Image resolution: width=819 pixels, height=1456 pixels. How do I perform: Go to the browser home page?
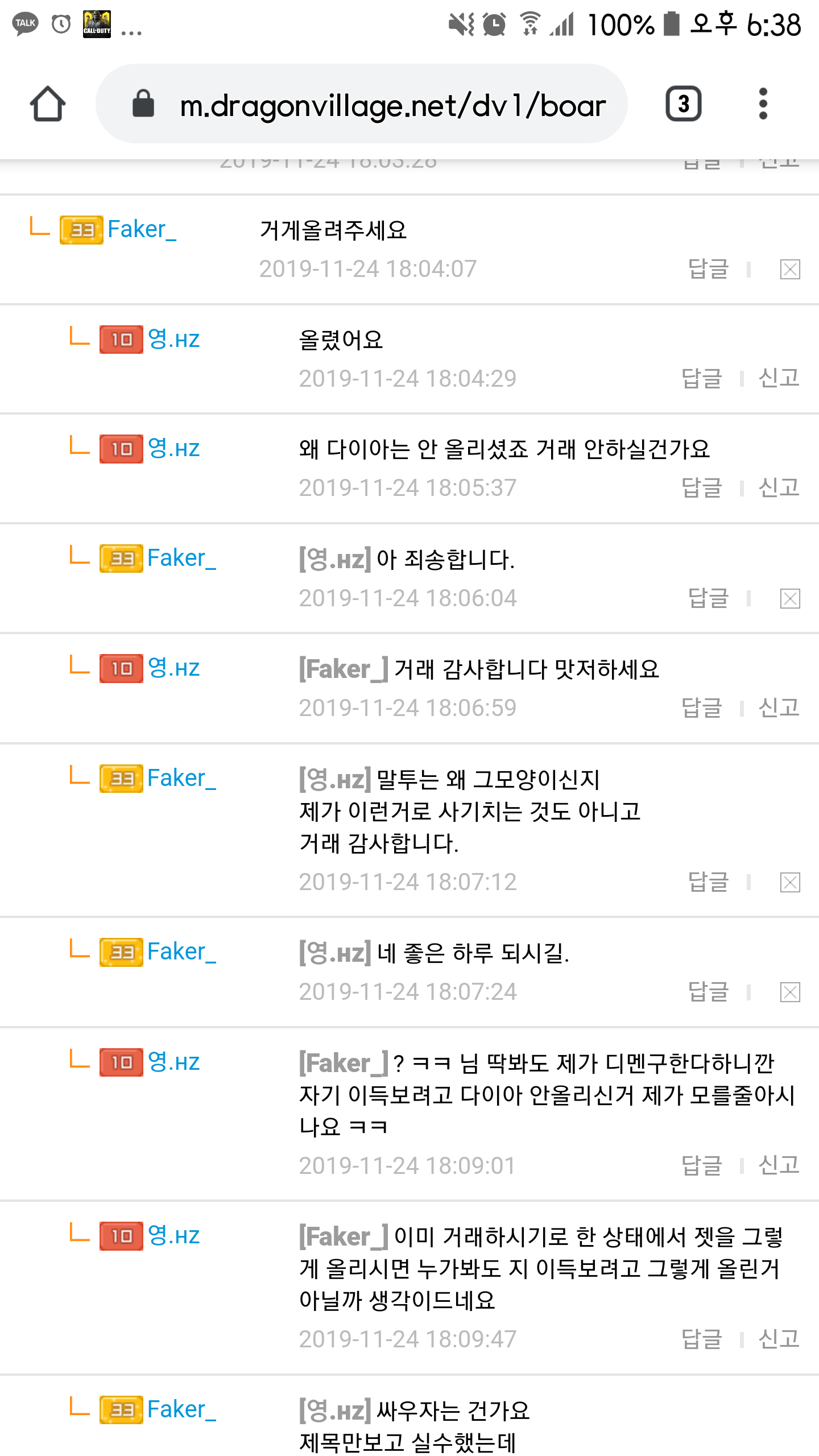point(48,104)
